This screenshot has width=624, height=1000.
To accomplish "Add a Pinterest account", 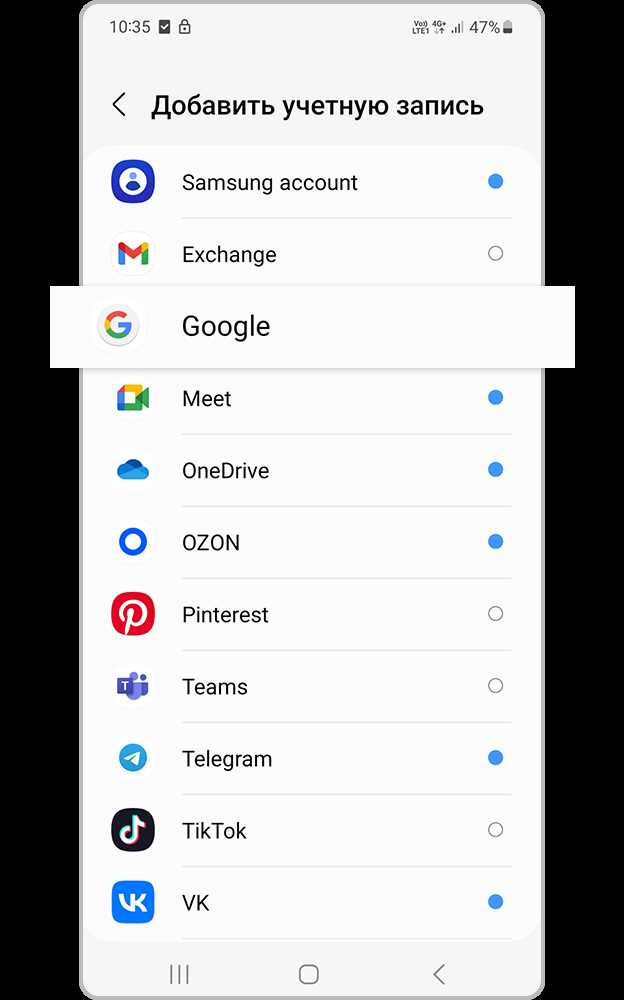I will (x=312, y=615).
